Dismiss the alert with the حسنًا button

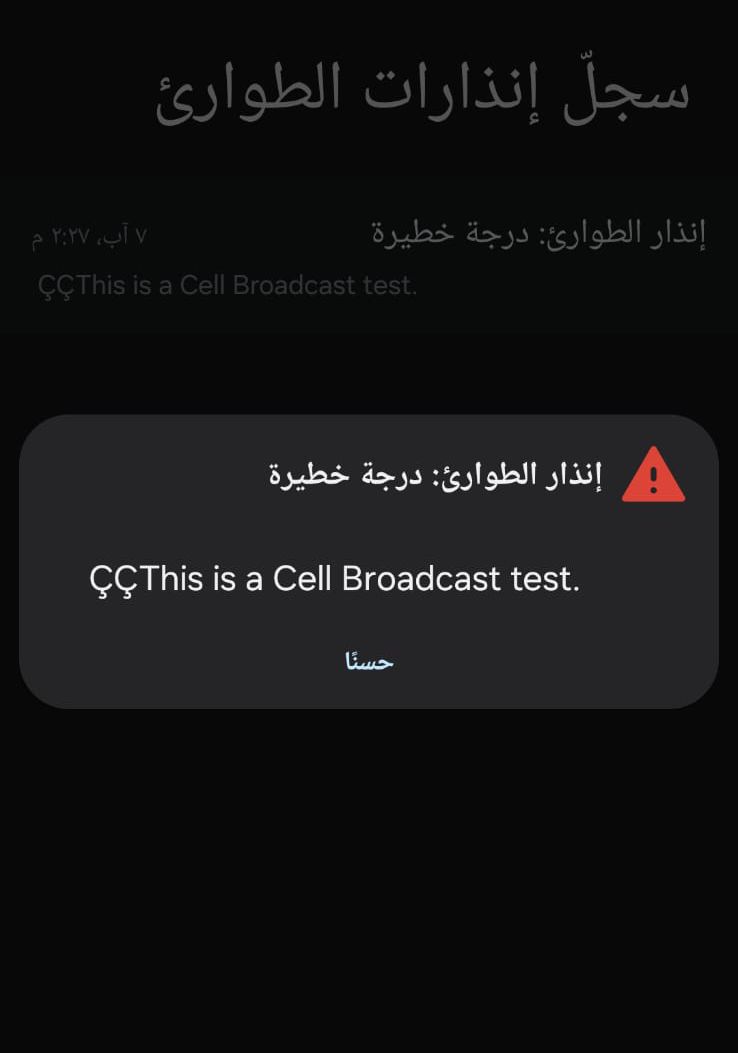[x=369, y=661]
